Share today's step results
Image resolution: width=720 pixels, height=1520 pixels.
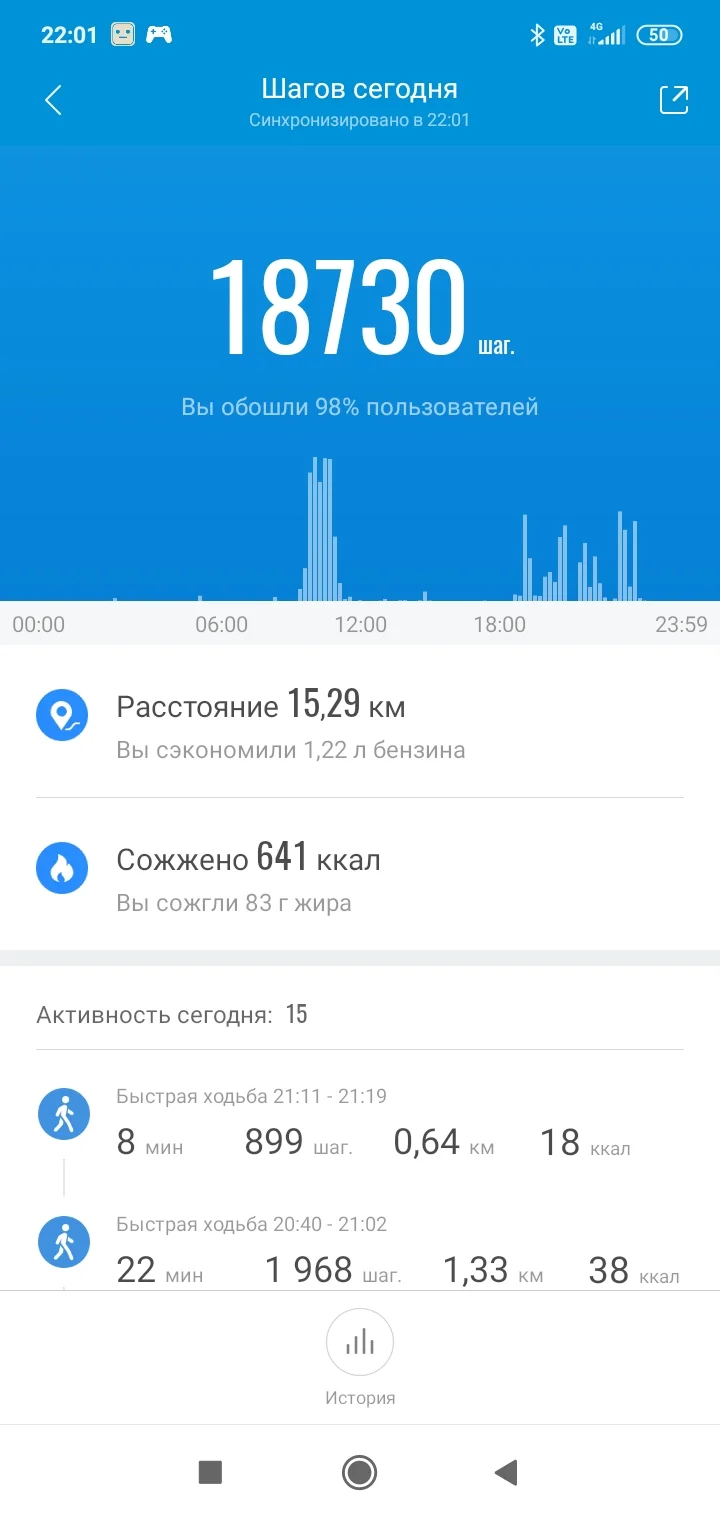point(673,100)
